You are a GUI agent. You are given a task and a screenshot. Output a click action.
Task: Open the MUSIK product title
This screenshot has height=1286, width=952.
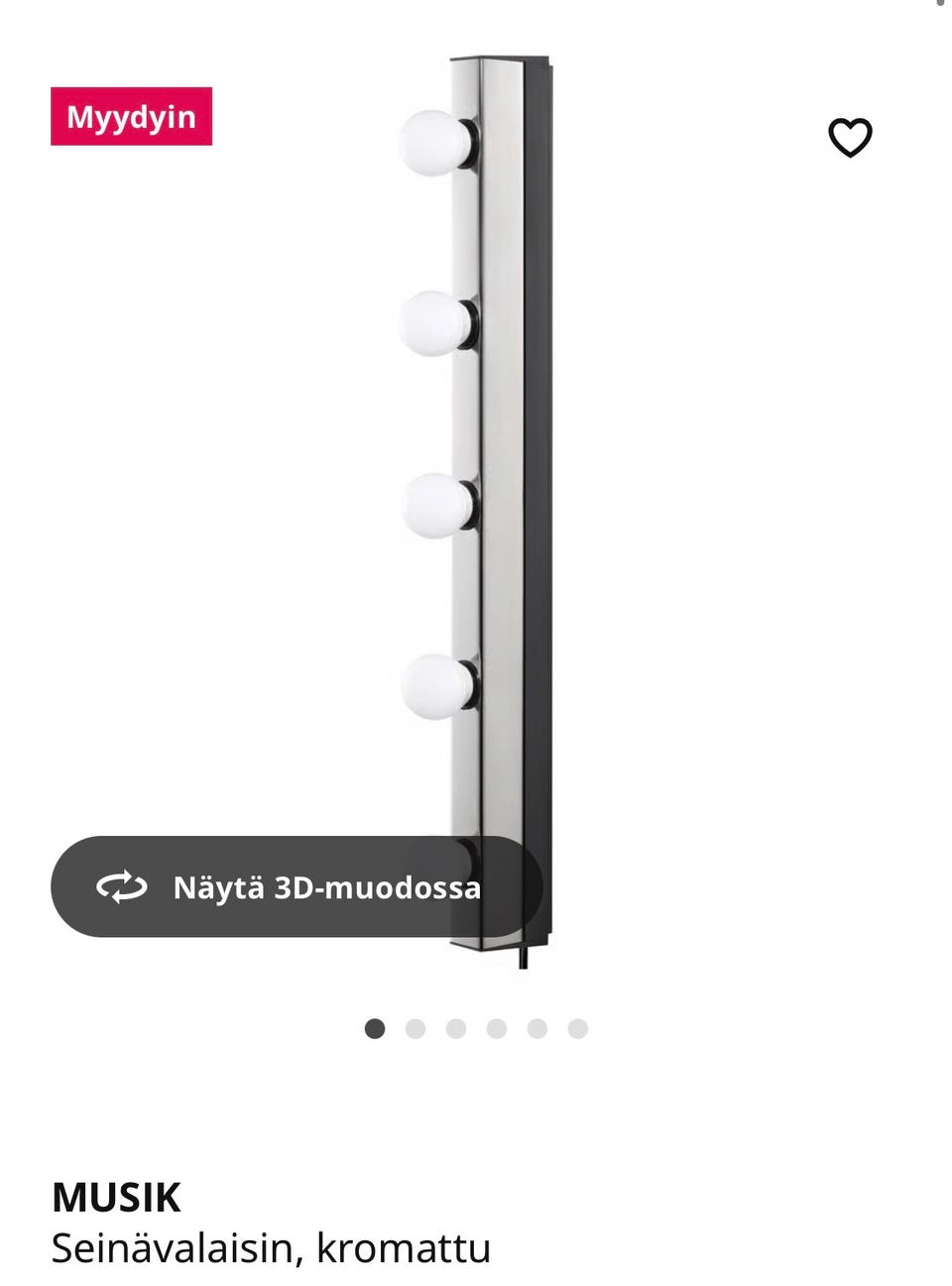tap(118, 1196)
